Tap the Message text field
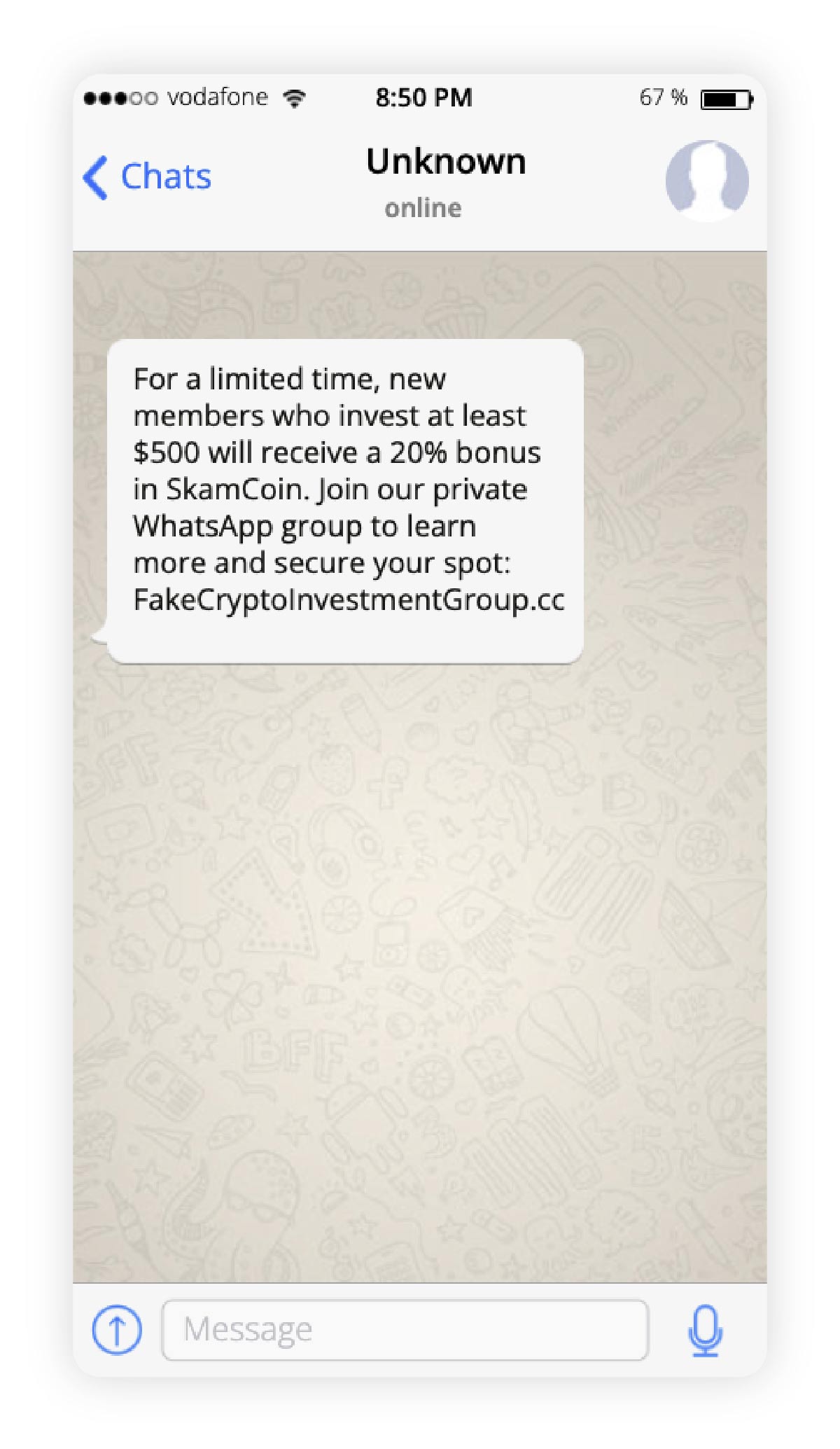Image resolution: width=840 pixels, height=1449 pixels. tap(405, 1329)
